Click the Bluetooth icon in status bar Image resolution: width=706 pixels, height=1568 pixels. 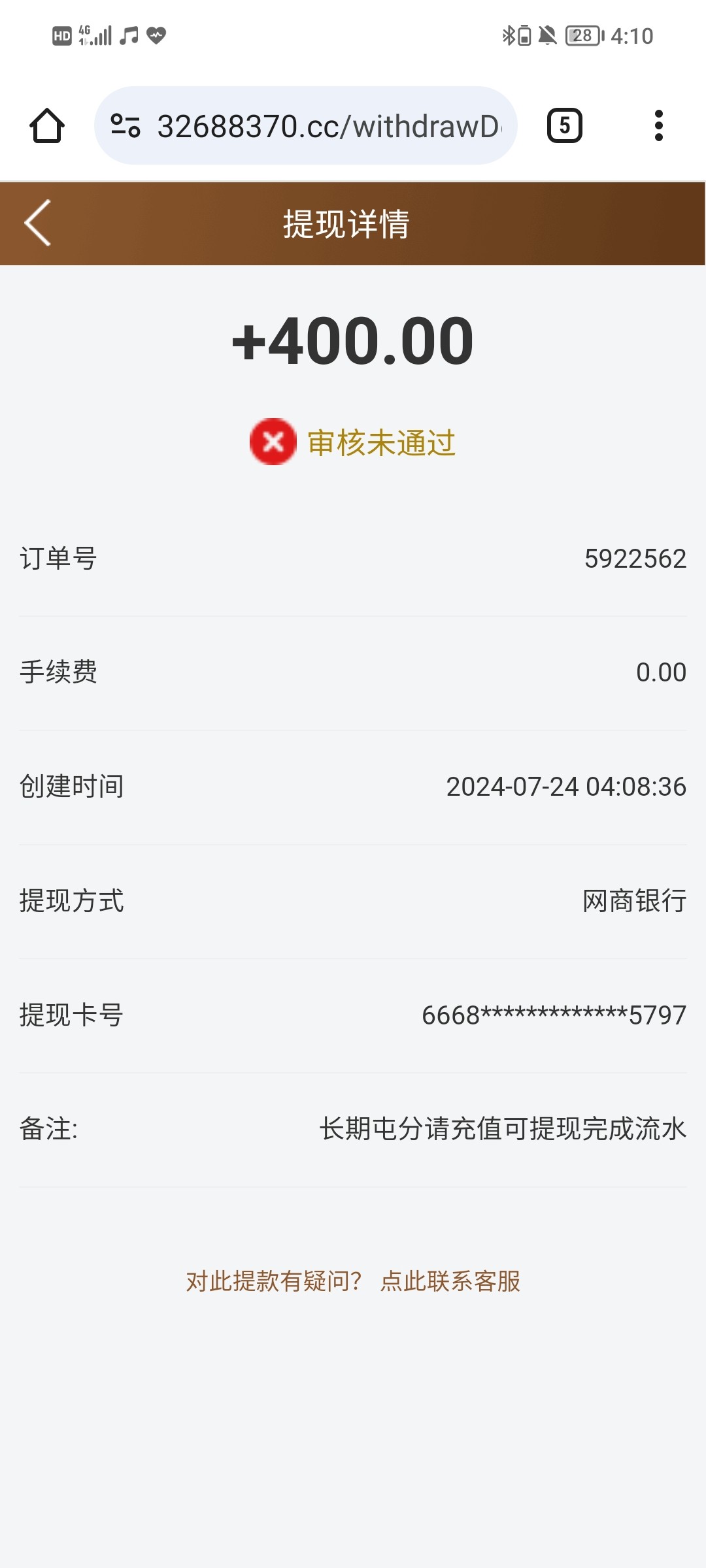point(509,36)
